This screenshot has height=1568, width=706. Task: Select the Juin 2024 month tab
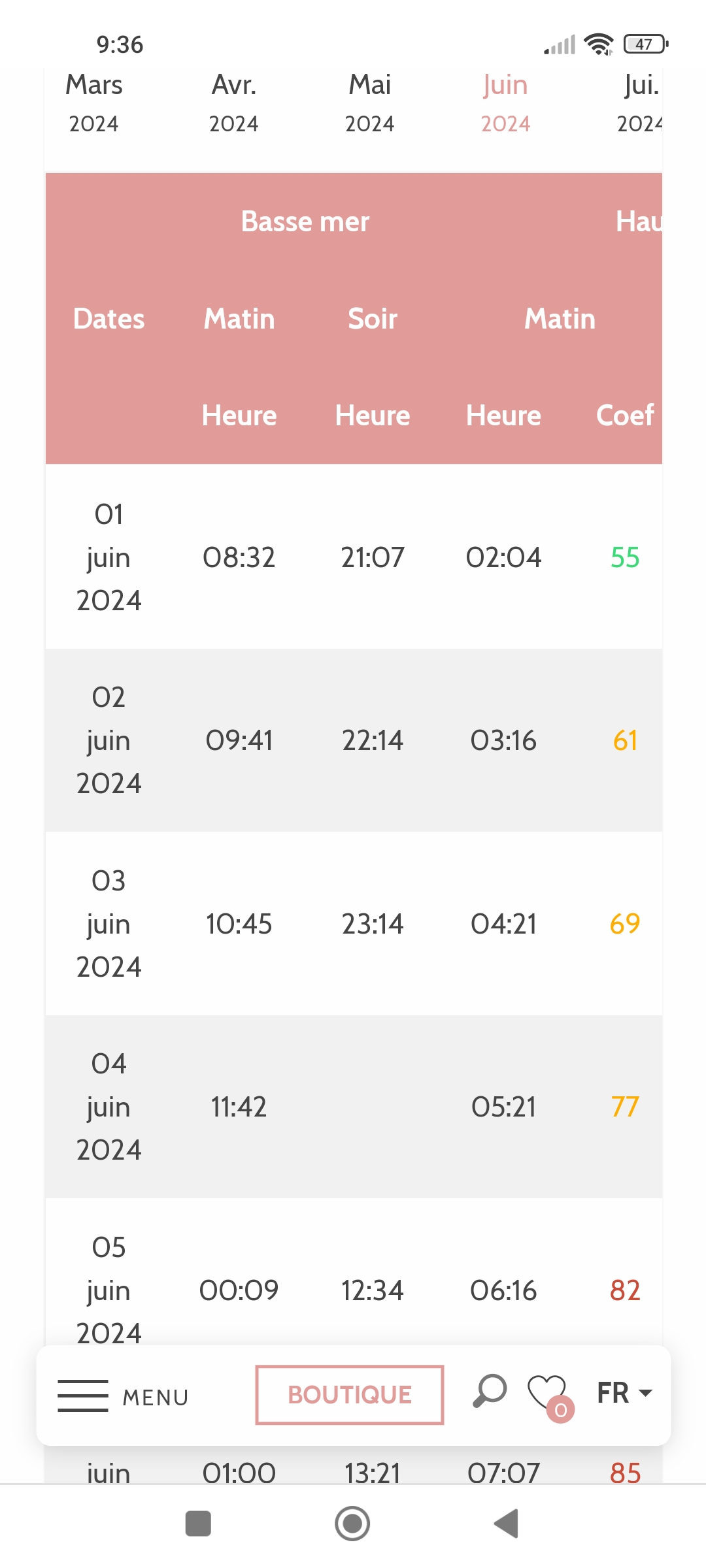pyautogui.click(x=505, y=103)
